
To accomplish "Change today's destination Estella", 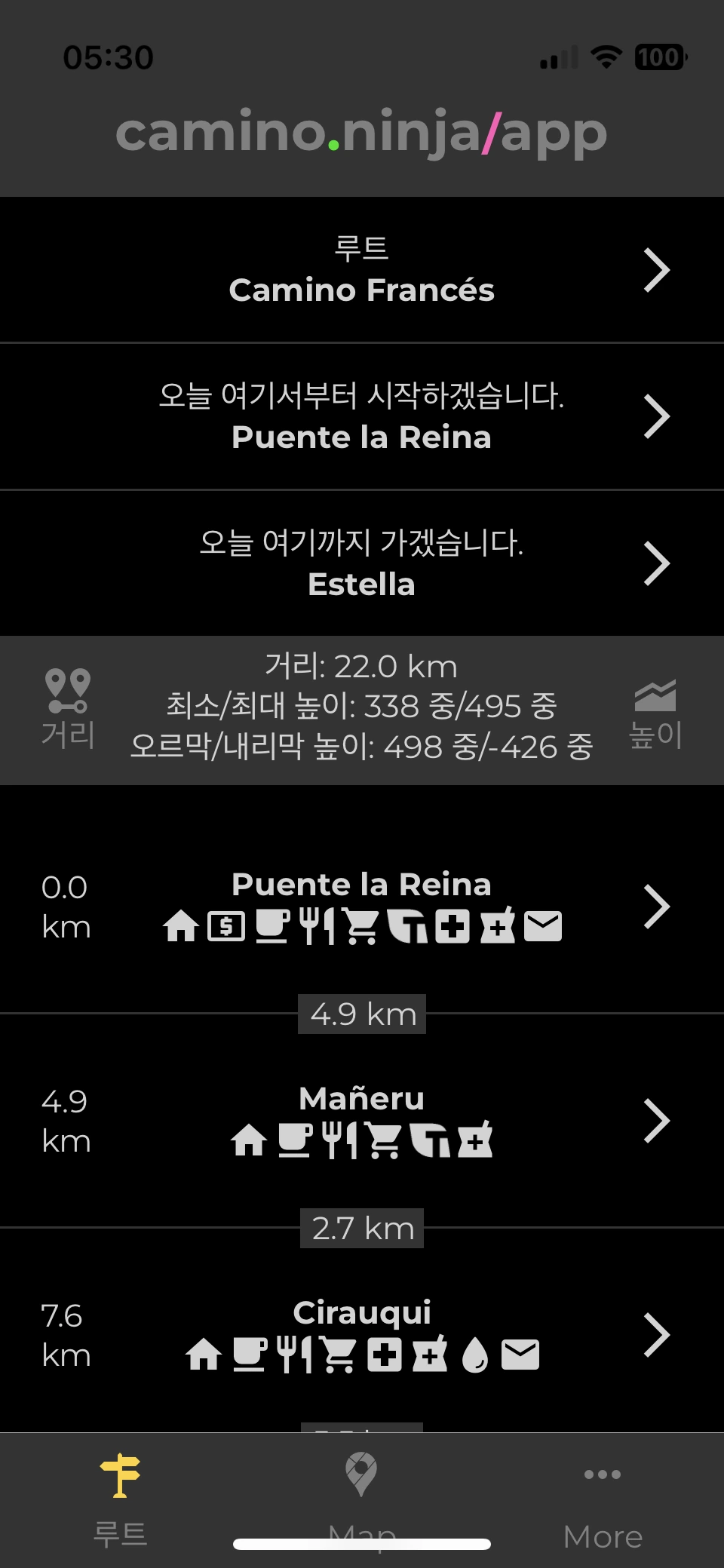I will (x=362, y=563).
